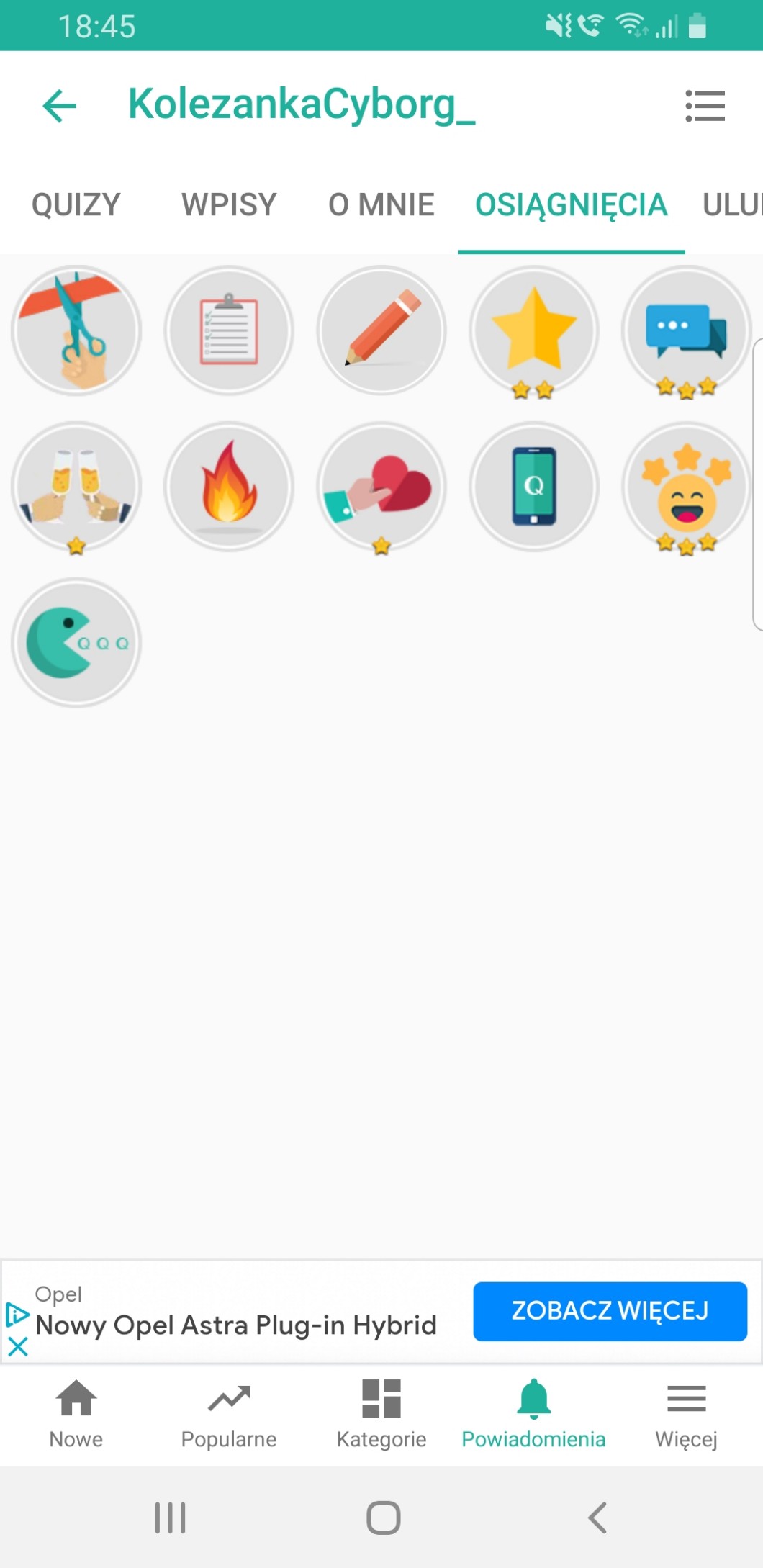This screenshot has width=763, height=1568.
Task: Open the scissors ribbon achievement badge
Action: click(x=76, y=330)
